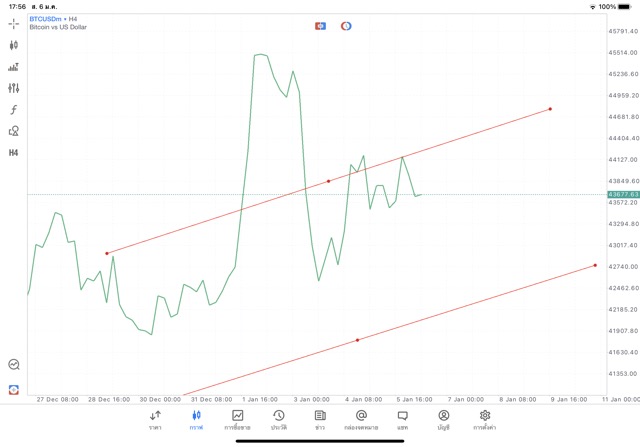The height and width of the screenshot is (447, 640).
Task: Open the drawing objects shapes tool
Action: tap(14, 131)
